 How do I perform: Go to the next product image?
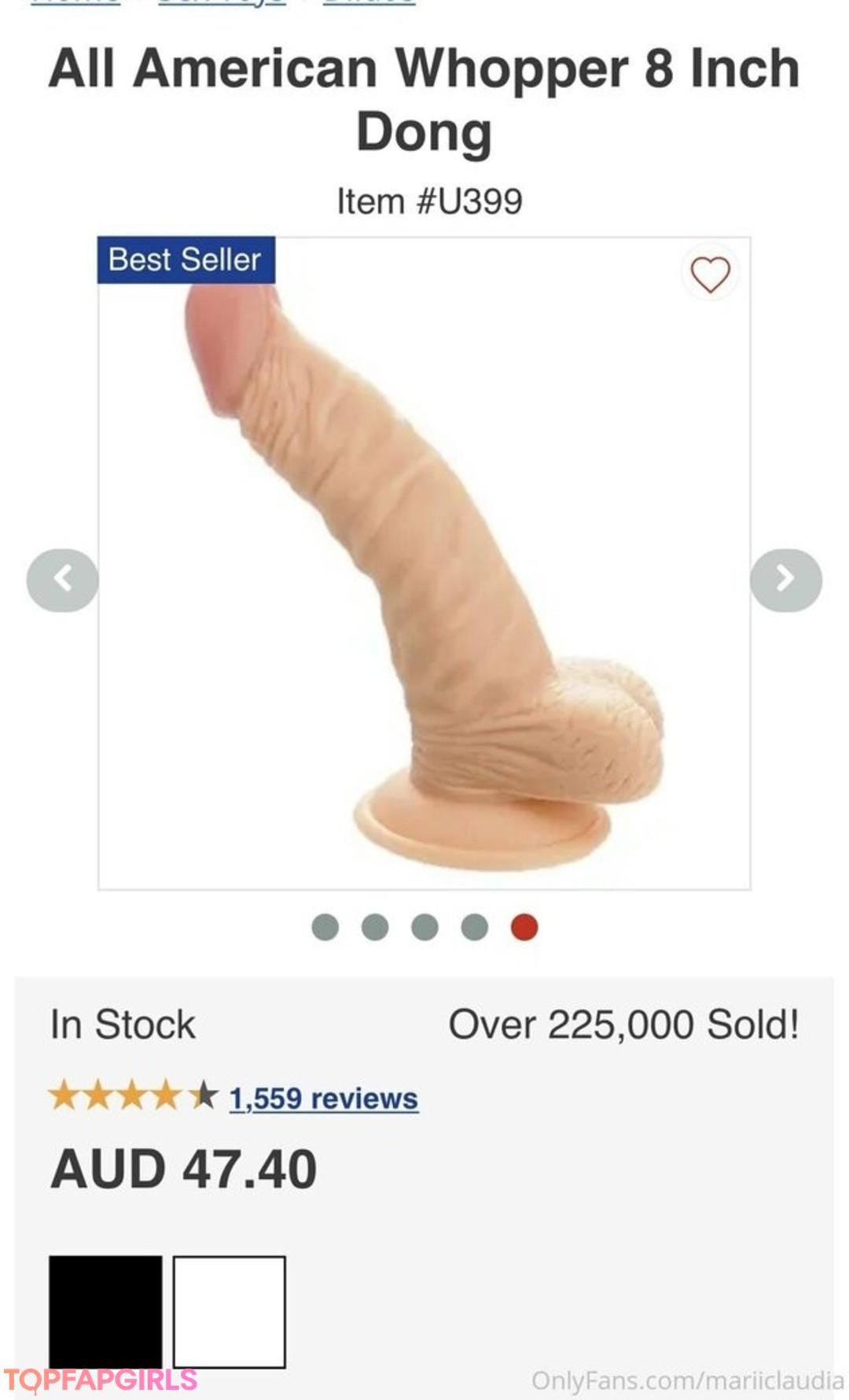[785, 580]
